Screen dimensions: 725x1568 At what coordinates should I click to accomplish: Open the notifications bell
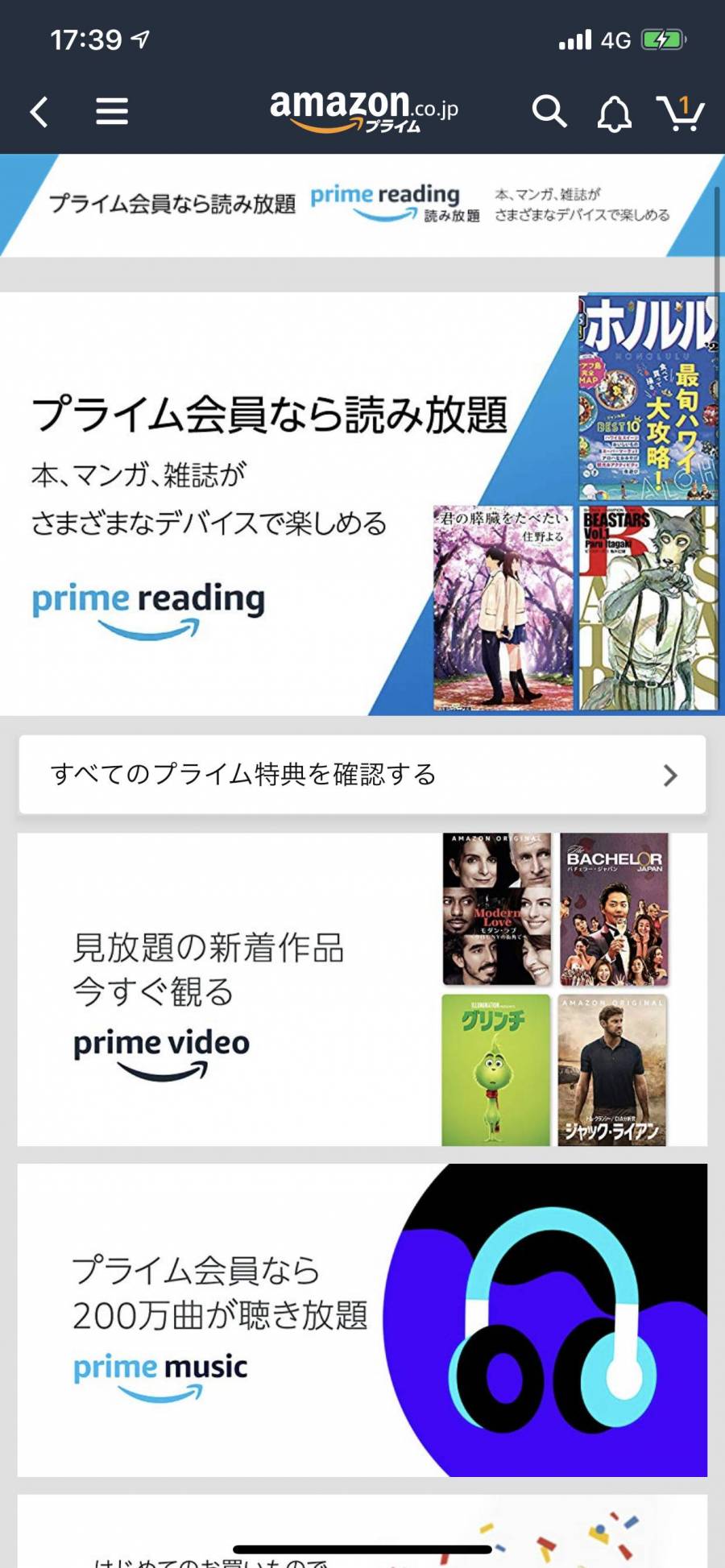point(614,114)
